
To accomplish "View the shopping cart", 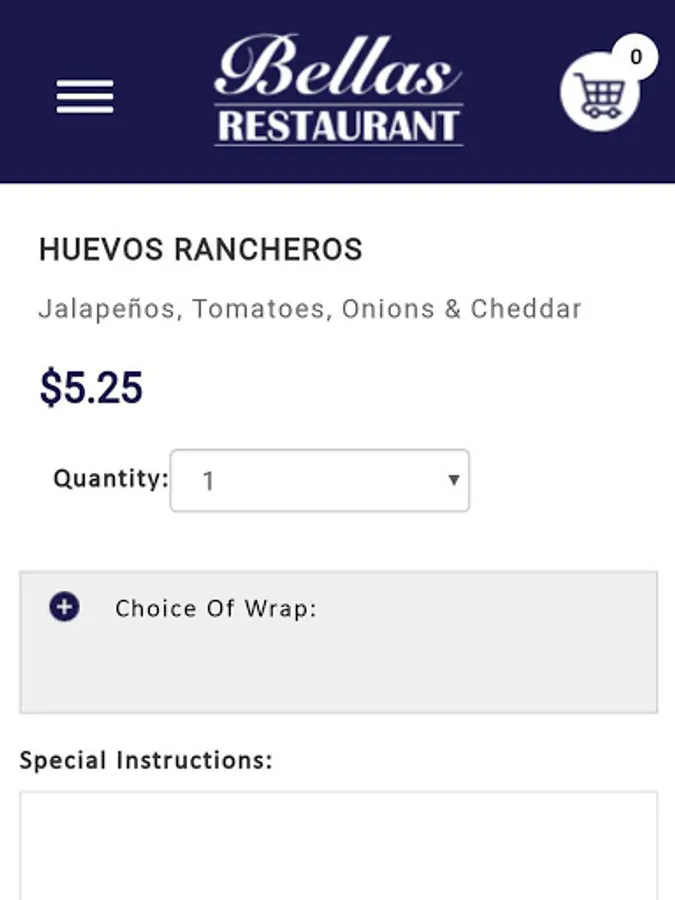I will click(600, 92).
